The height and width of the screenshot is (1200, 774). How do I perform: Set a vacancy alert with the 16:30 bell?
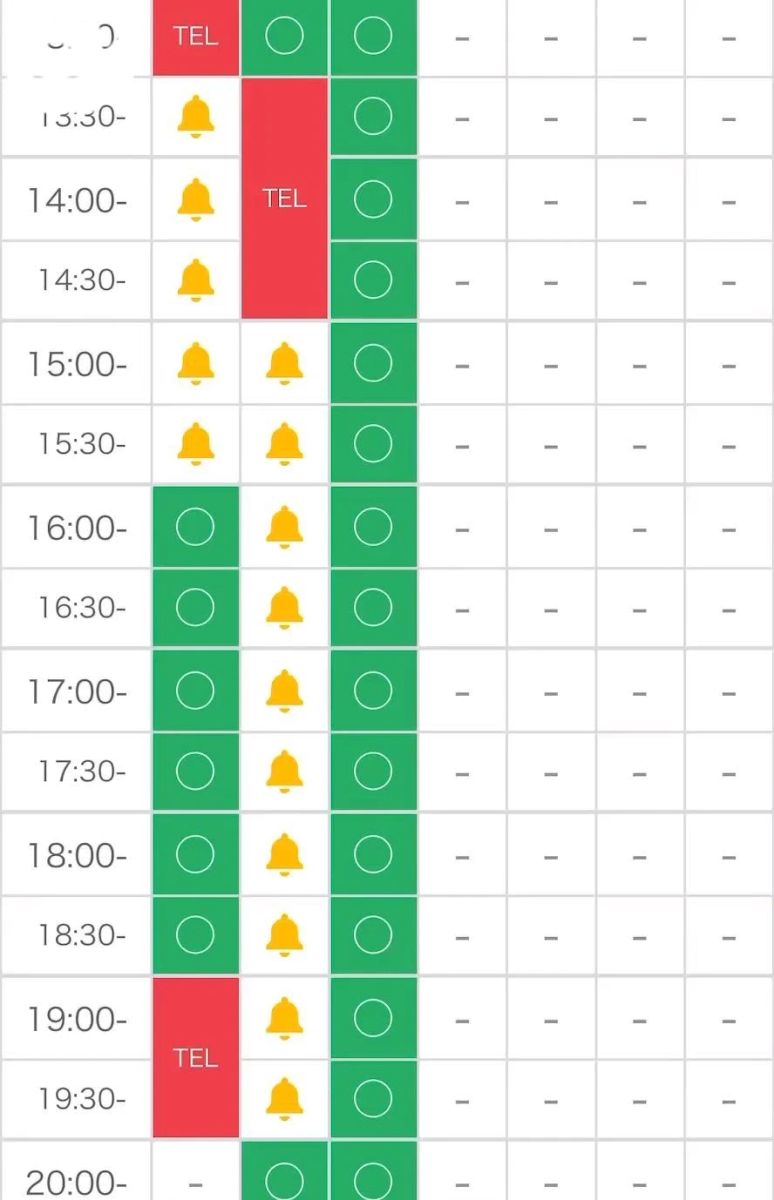click(x=284, y=607)
